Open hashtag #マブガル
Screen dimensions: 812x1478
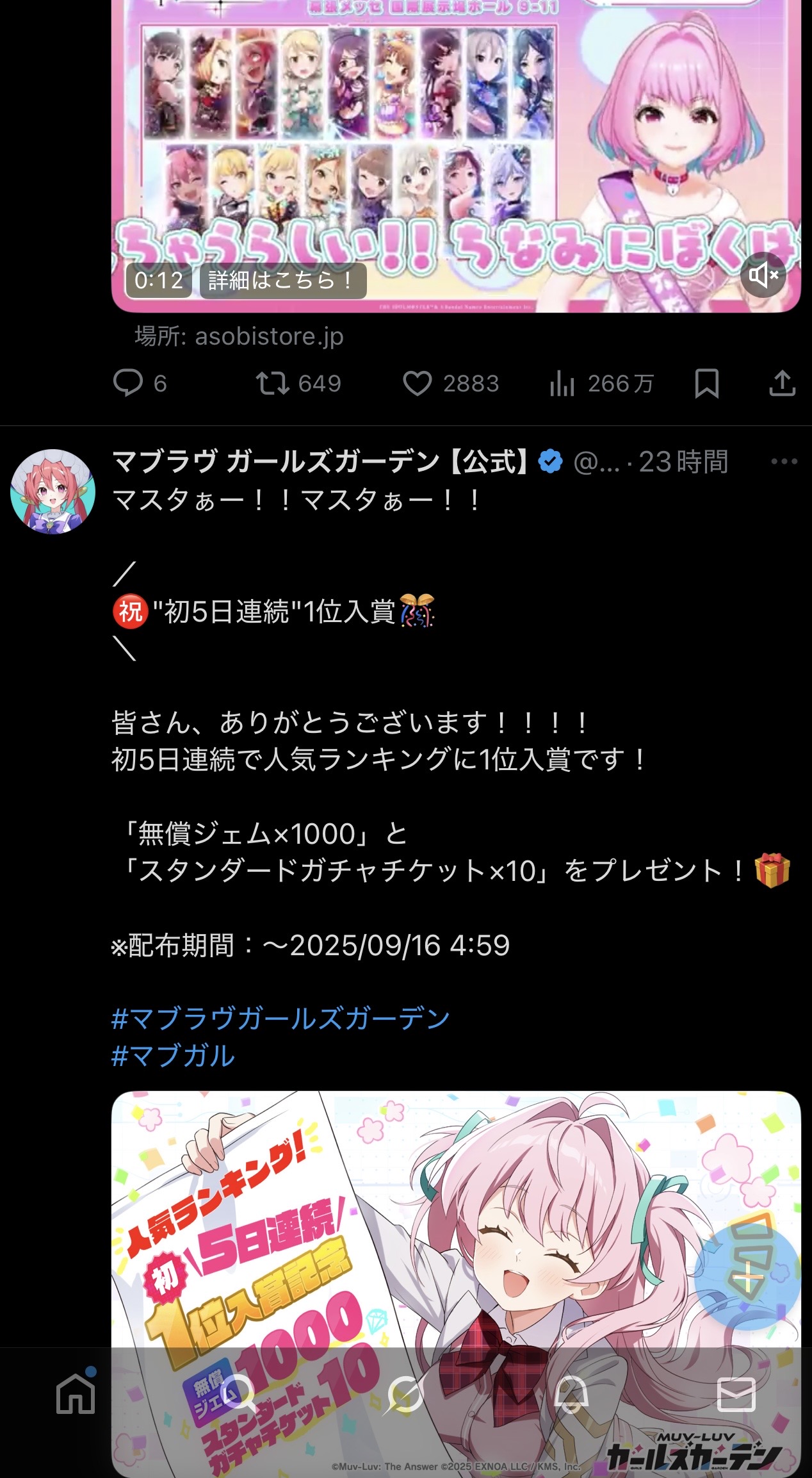coord(173,1055)
